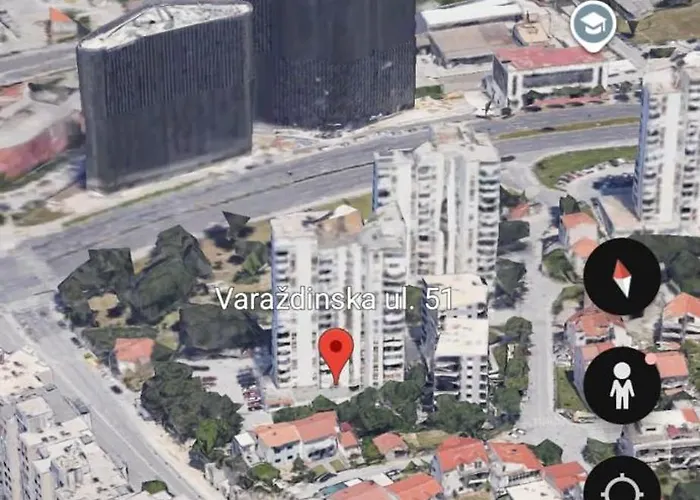700x500 pixels.
Task: Center map on my location
Action: [x=622, y=485]
